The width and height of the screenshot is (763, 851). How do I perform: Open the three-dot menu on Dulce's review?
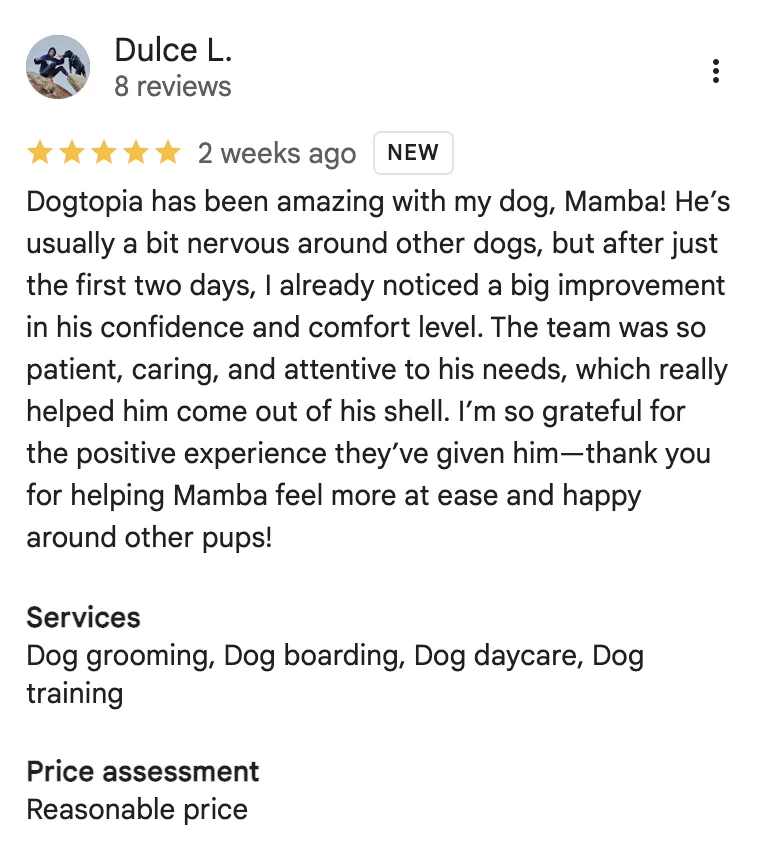(716, 71)
